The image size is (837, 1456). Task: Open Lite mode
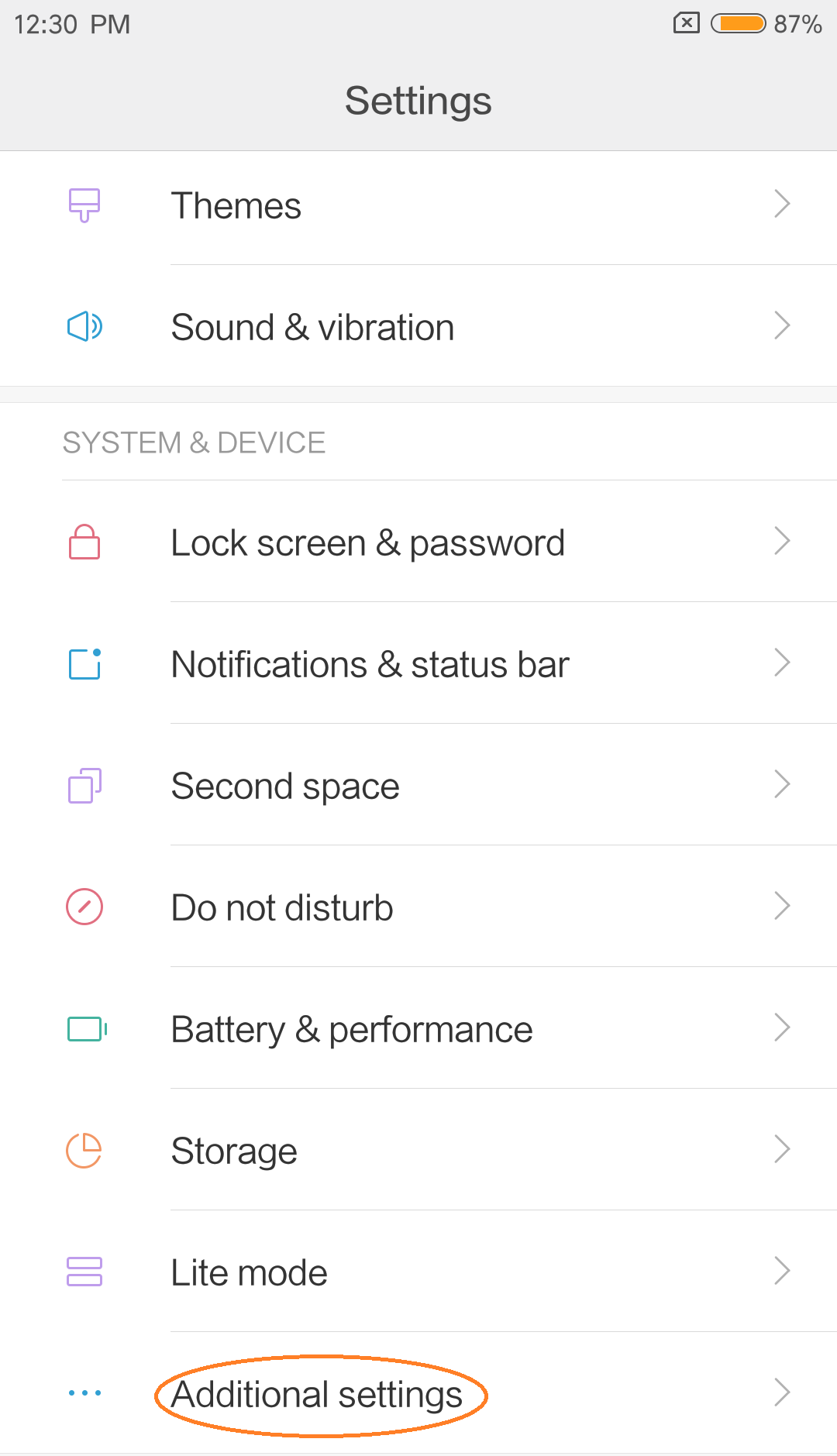tap(418, 1272)
